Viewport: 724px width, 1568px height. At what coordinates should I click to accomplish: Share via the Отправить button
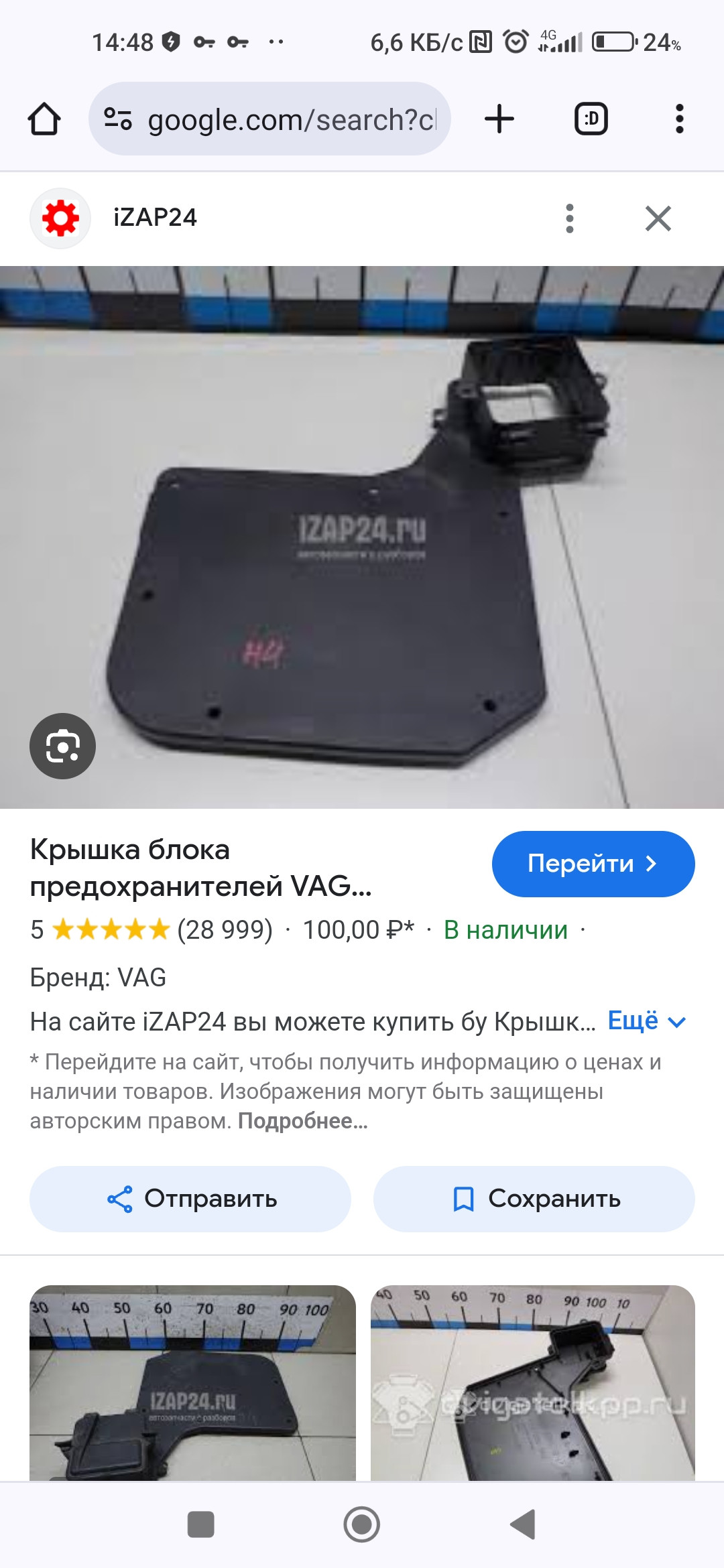[x=190, y=1199]
